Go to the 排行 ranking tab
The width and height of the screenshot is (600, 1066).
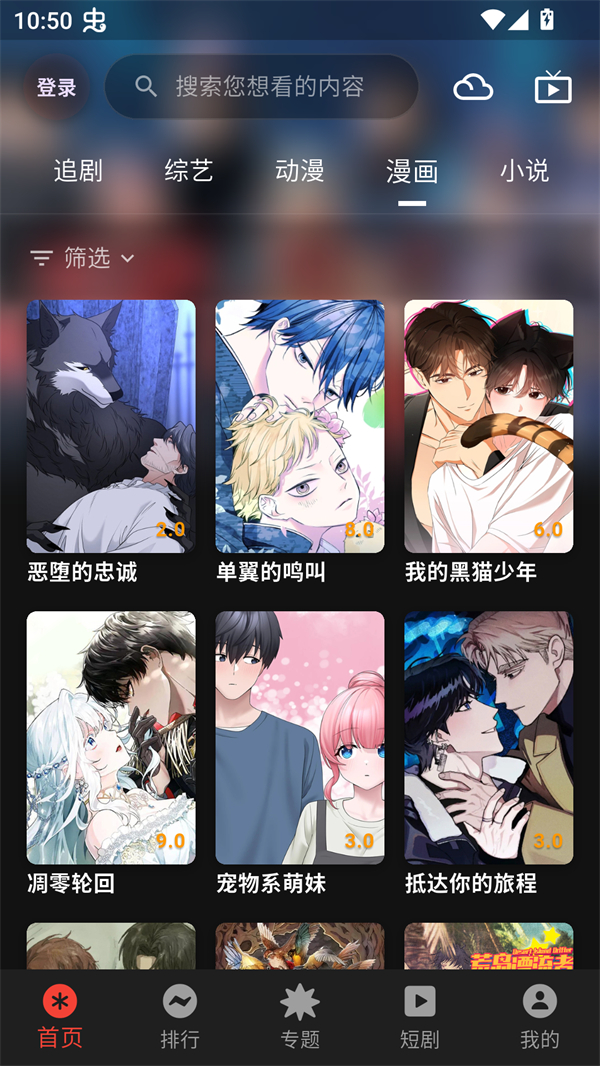[x=180, y=1017]
